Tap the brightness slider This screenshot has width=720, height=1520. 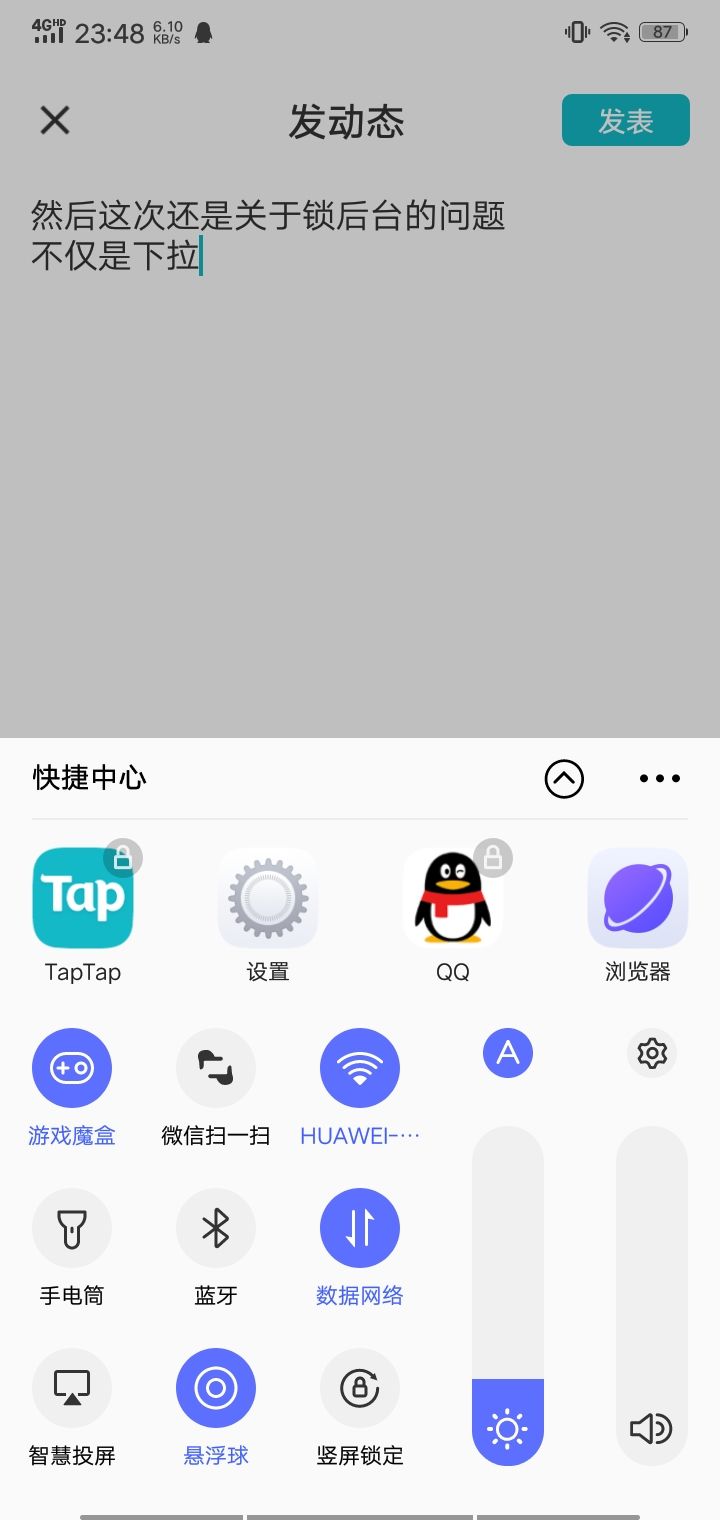tap(508, 1296)
